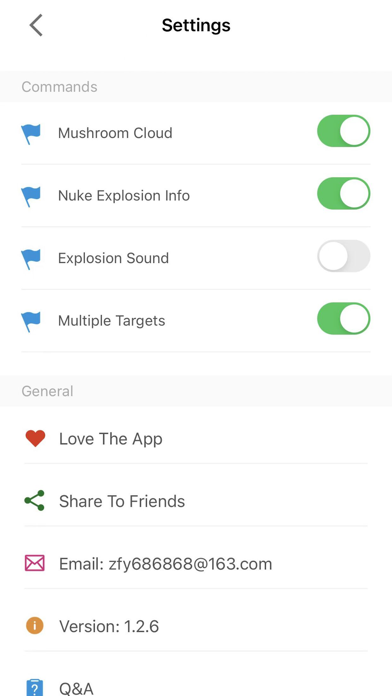Turn off the Mushroom Cloud switch
The width and height of the screenshot is (392, 696).
click(344, 131)
